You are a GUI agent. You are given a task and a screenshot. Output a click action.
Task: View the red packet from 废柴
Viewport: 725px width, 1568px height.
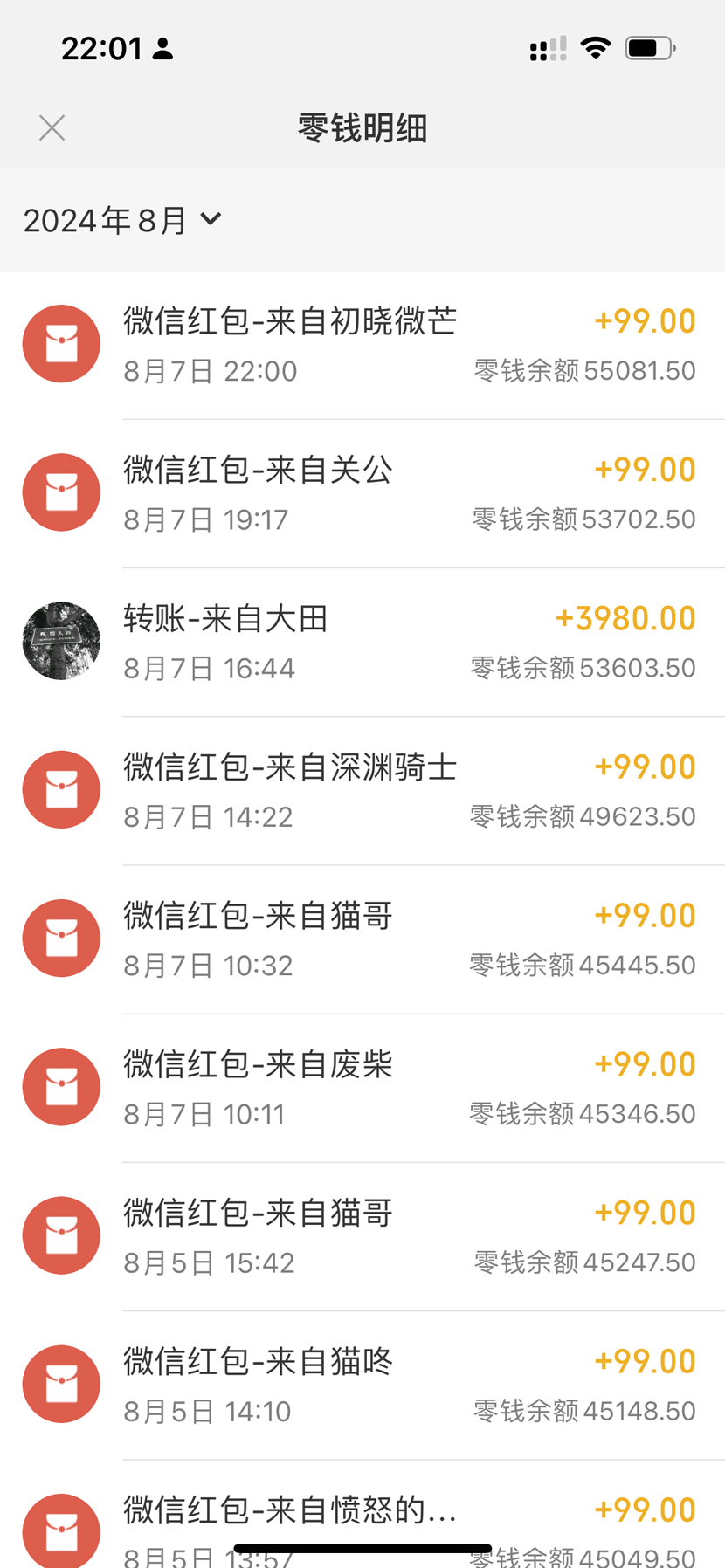[x=362, y=1087]
